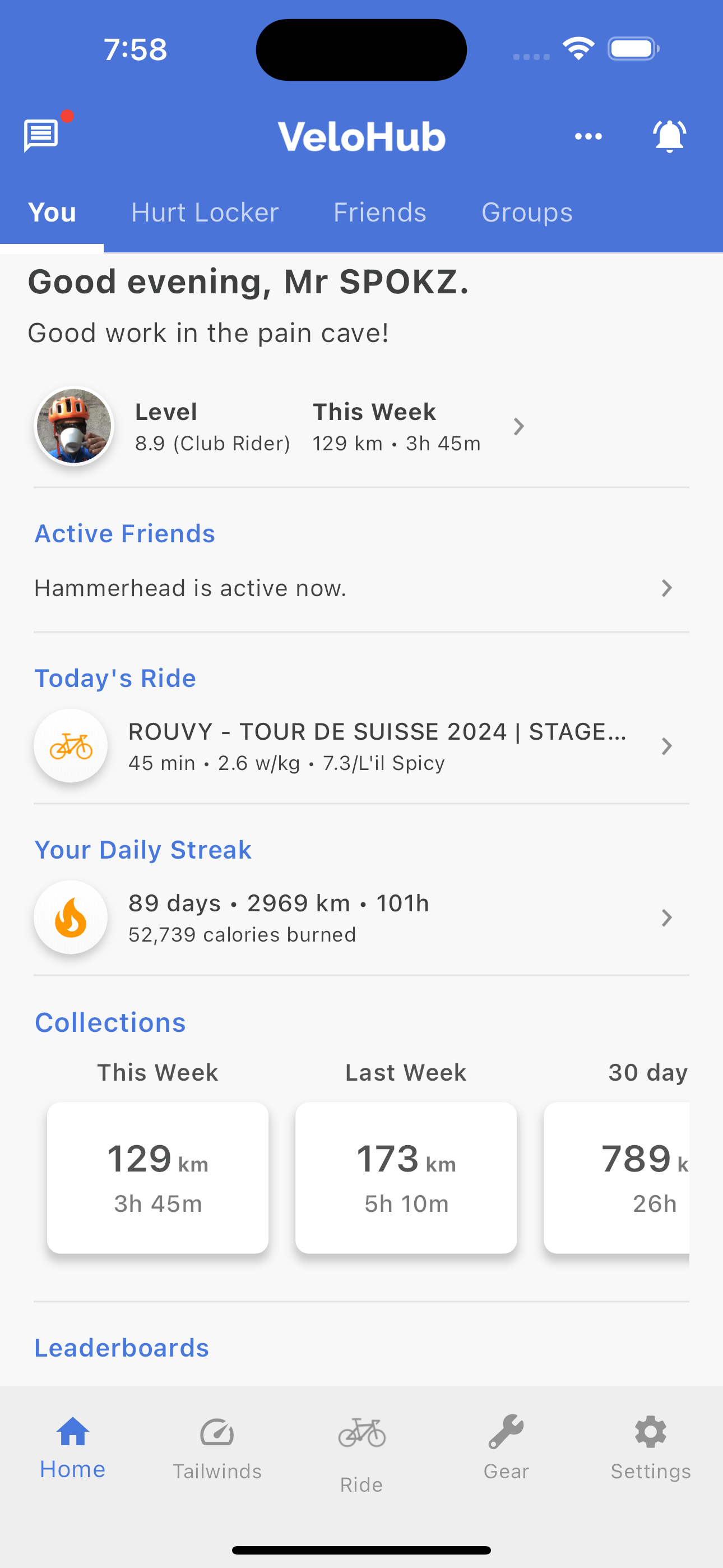Open the notifications bell
The image size is (723, 1568).
pos(669,136)
